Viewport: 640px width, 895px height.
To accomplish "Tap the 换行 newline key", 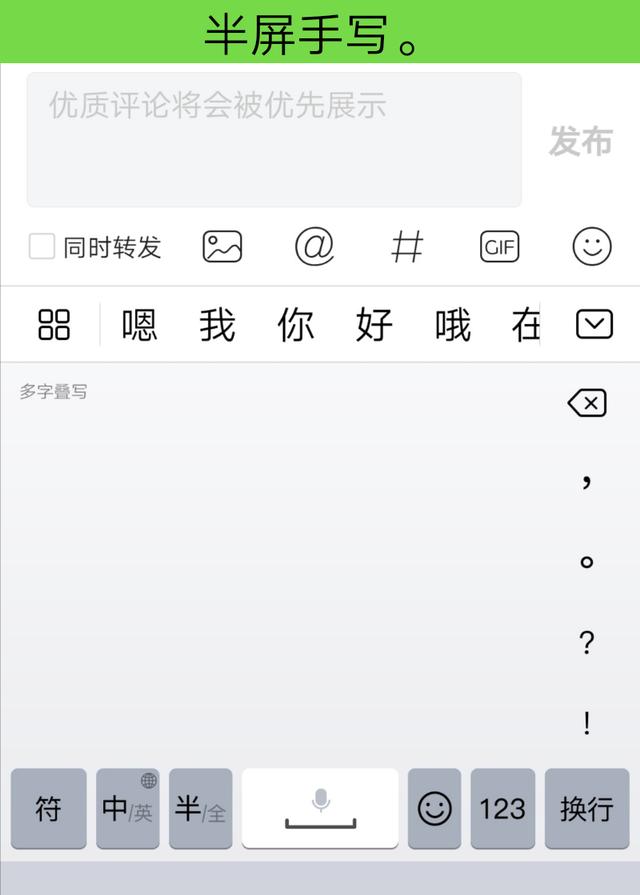I will tap(586, 809).
